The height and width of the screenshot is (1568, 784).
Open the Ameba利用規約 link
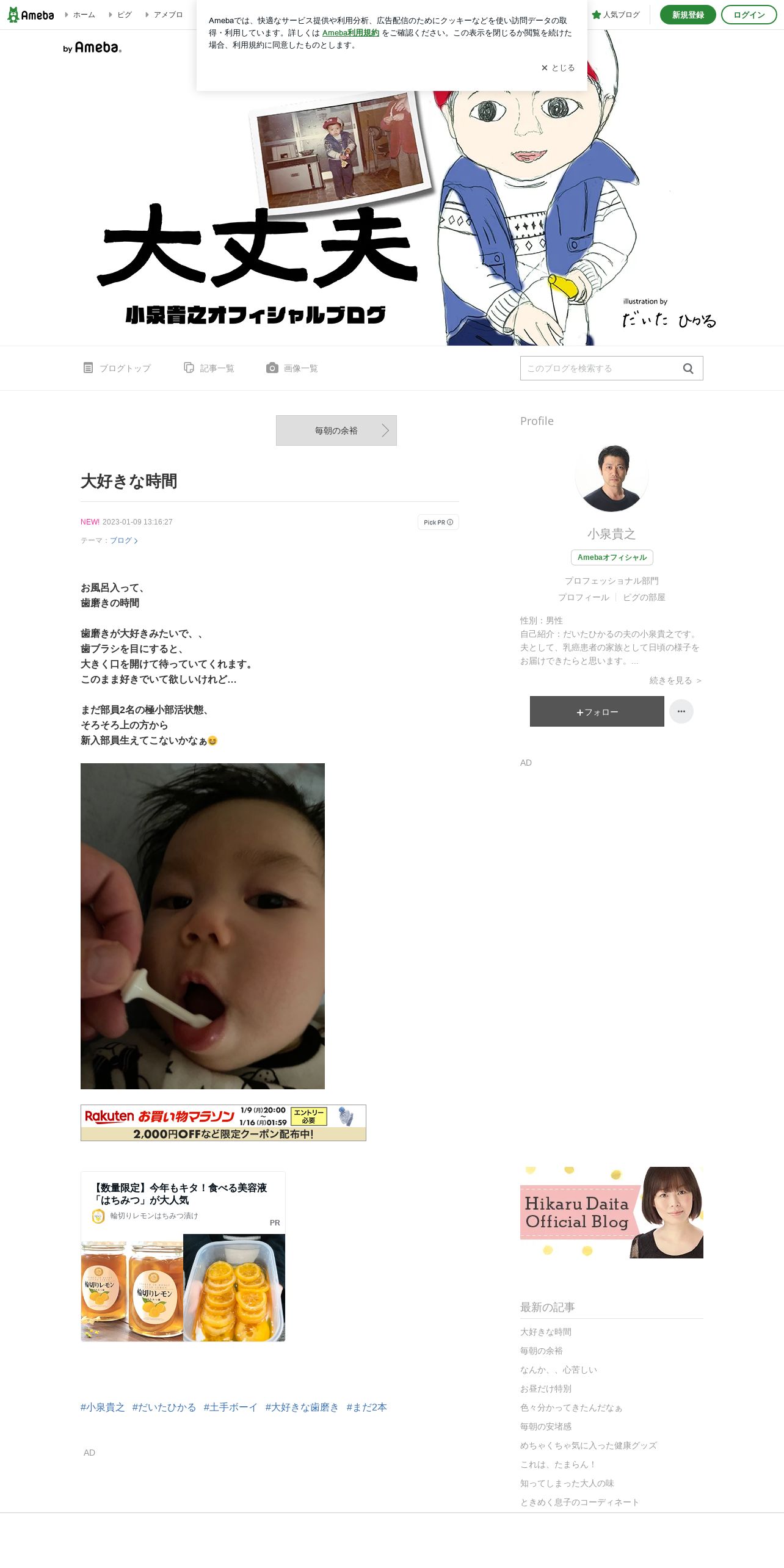pyautogui.click(x=350, y=33)
